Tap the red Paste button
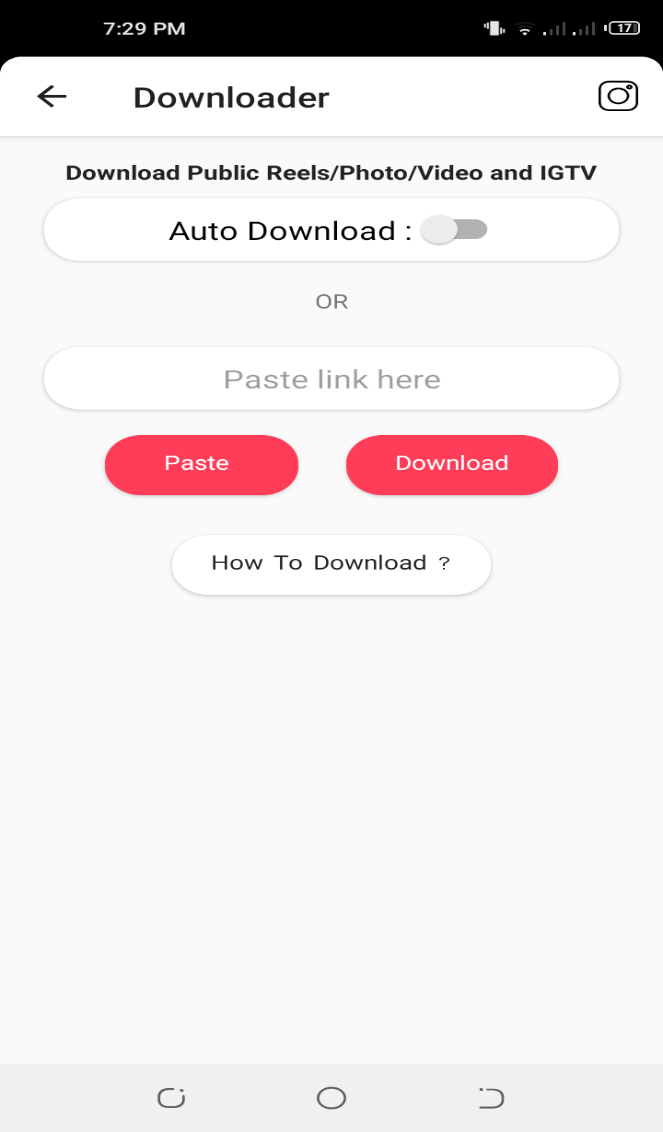 201,464
